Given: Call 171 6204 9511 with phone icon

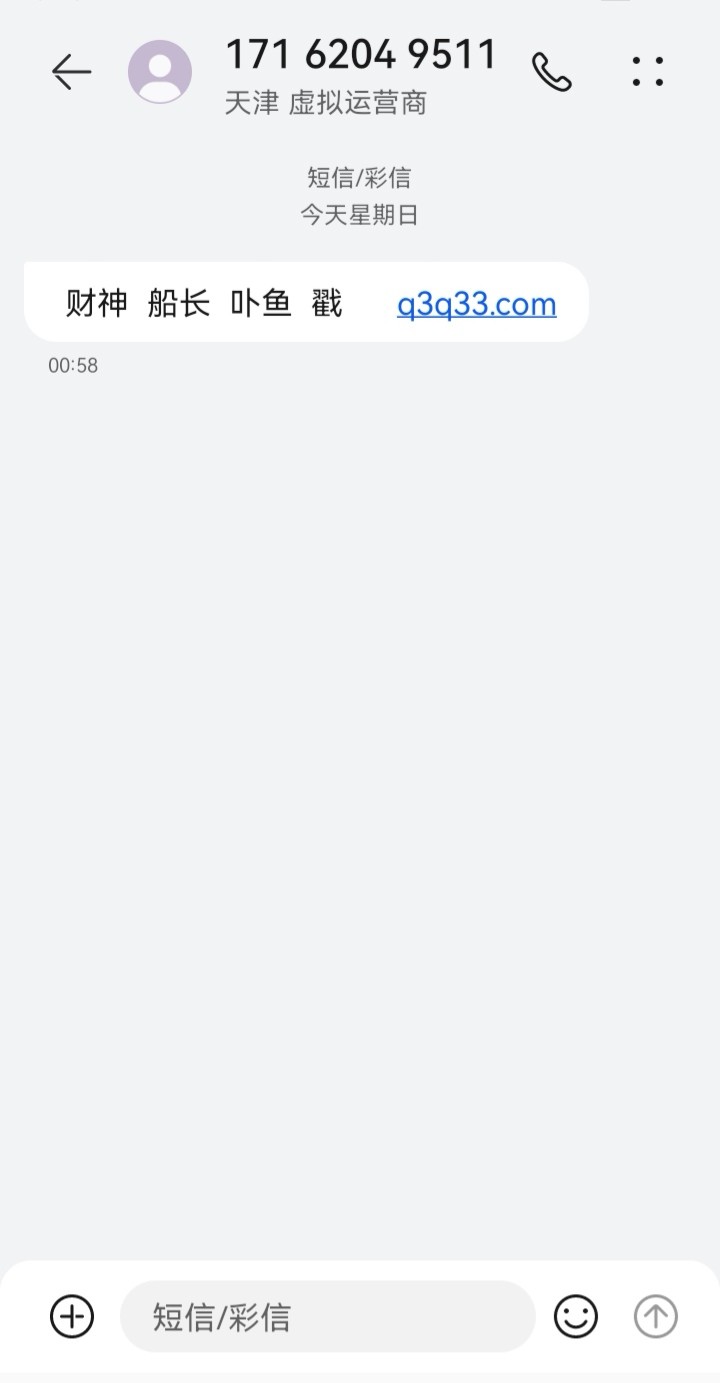Looking at the screenshot, I should pyautogui.click(x=551, y=72).
